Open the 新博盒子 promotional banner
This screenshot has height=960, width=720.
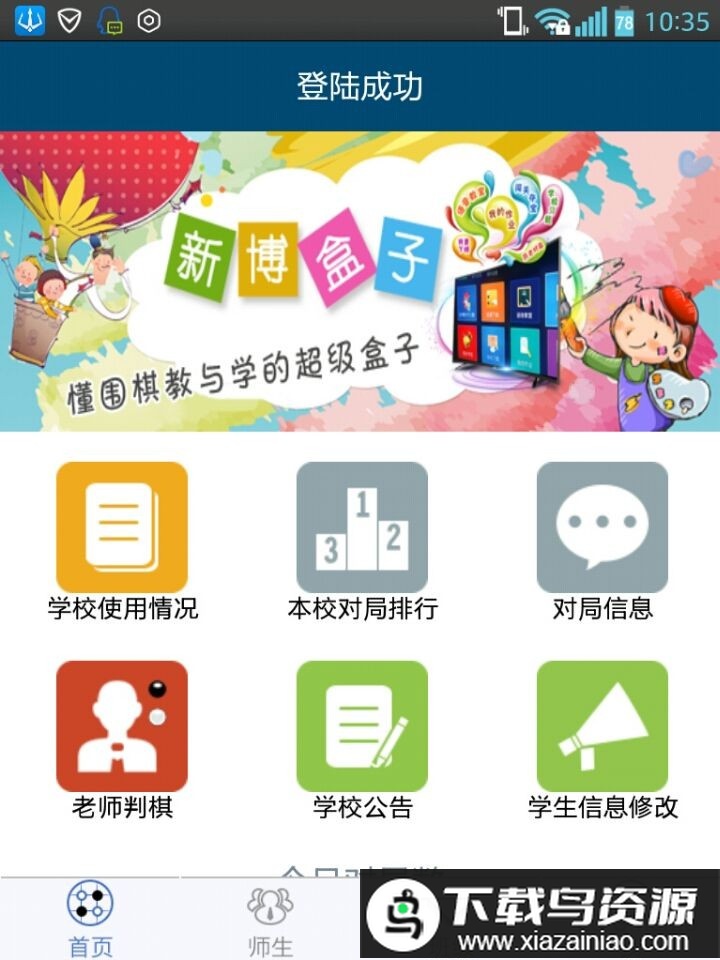360,280
